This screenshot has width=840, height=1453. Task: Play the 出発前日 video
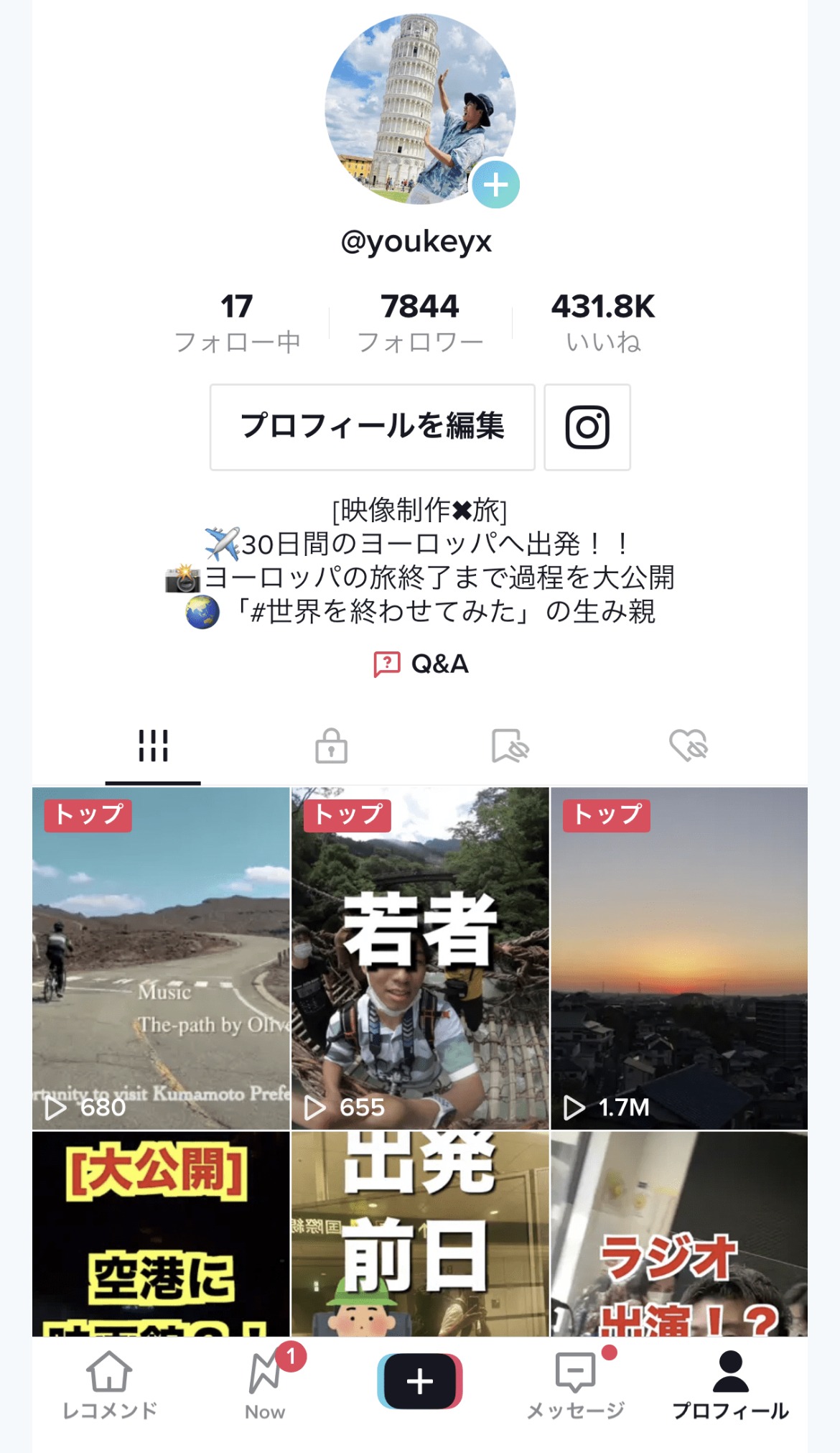(x=420, y=1234)
